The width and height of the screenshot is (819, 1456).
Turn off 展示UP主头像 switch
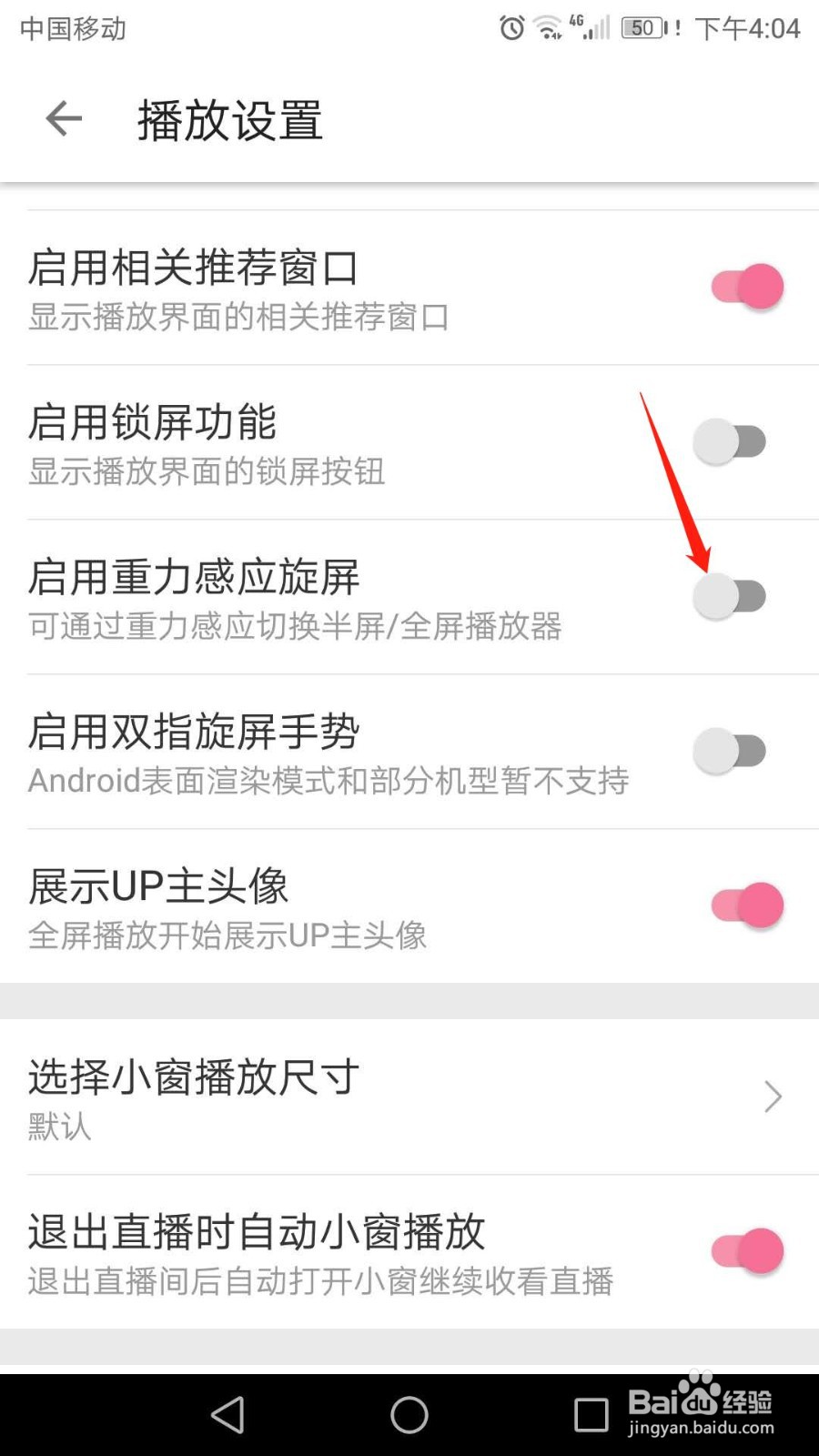pyautogui.click(x=744, y=905)
